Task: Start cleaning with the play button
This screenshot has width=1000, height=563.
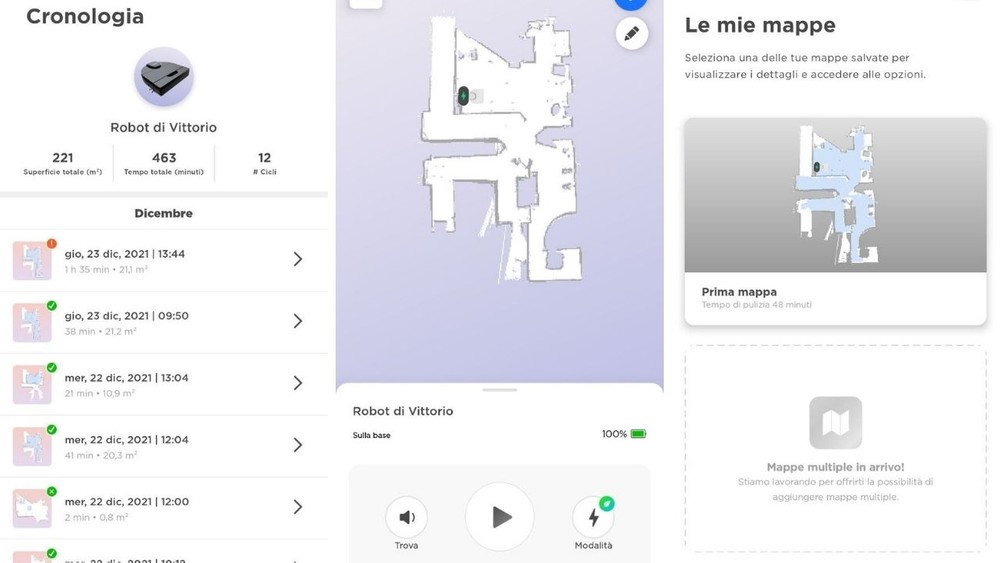Action: point(500,517)
